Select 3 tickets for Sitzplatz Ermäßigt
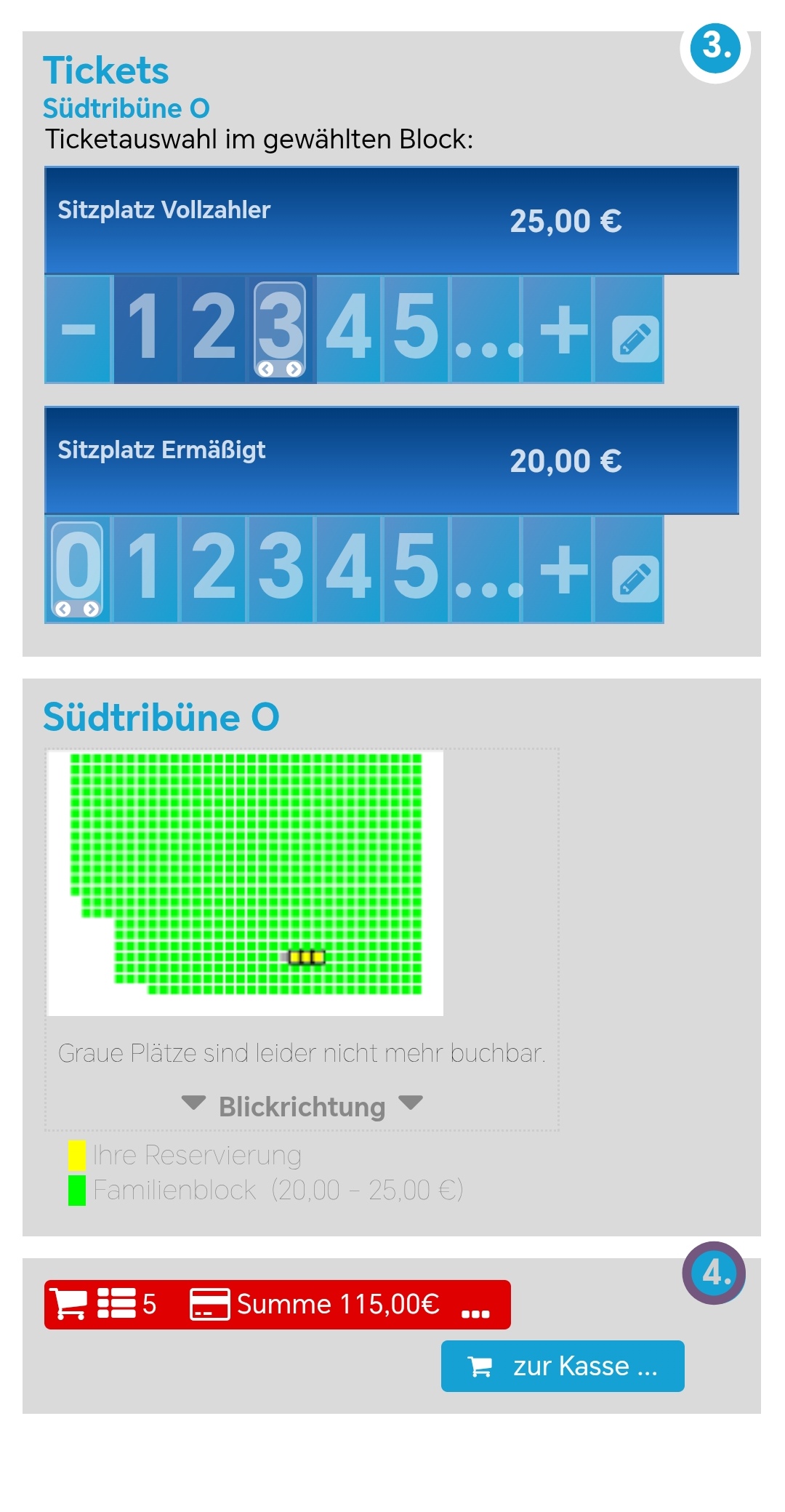The width and height of the screenshot is (785, 1512). click(281, 569)
